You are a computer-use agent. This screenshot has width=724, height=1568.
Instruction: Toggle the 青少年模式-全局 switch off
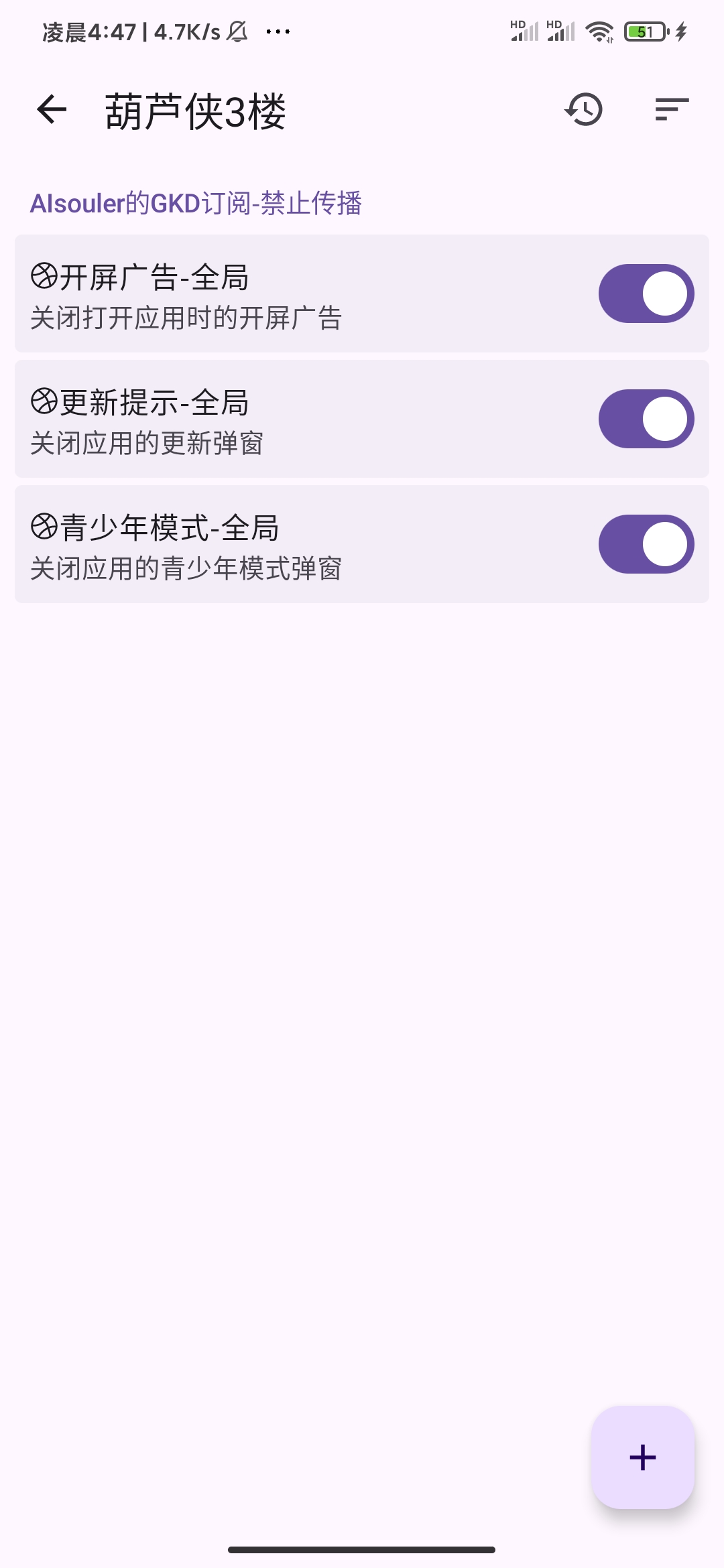646,545
